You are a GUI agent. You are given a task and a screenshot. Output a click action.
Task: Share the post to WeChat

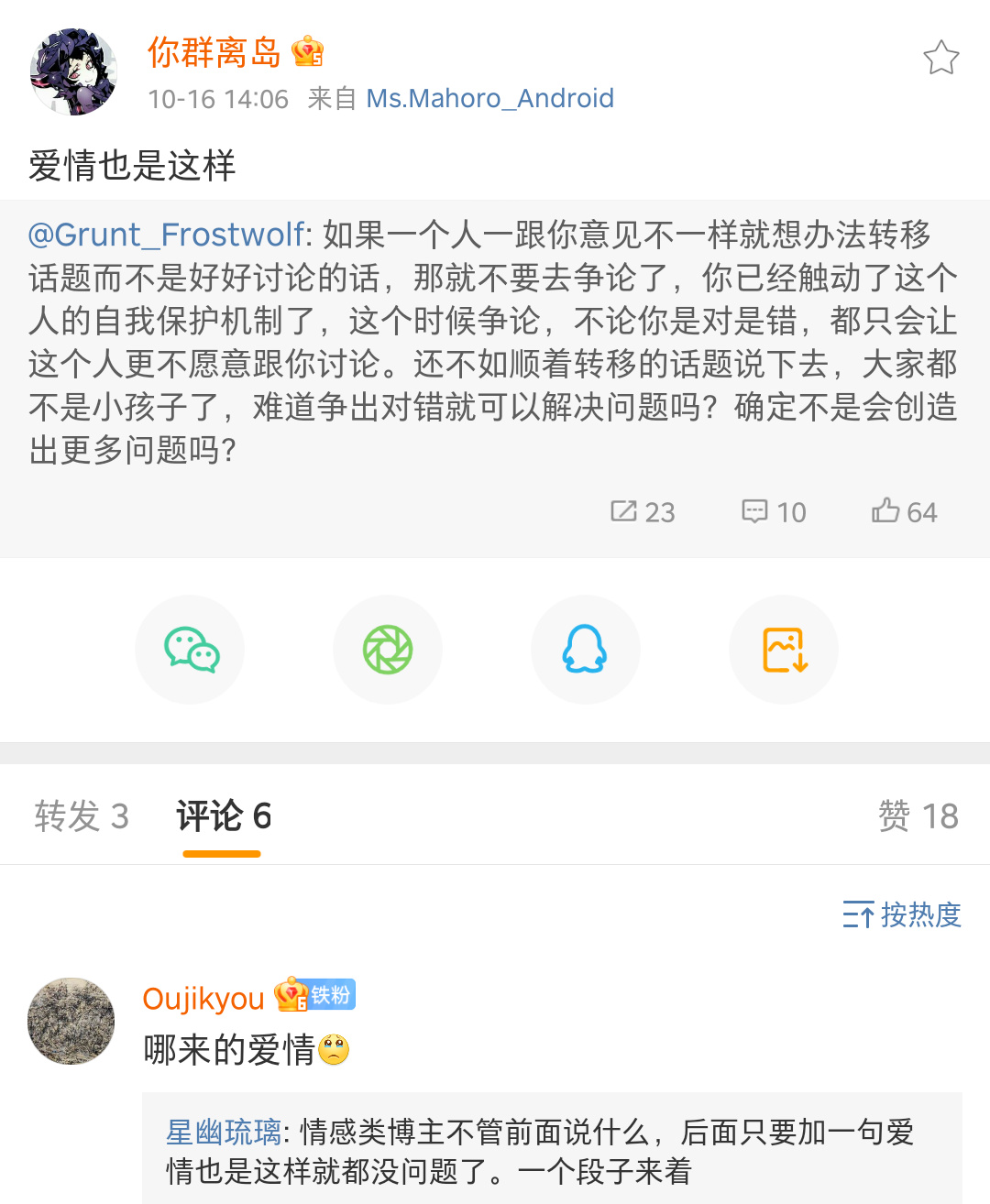coord(191,650)
